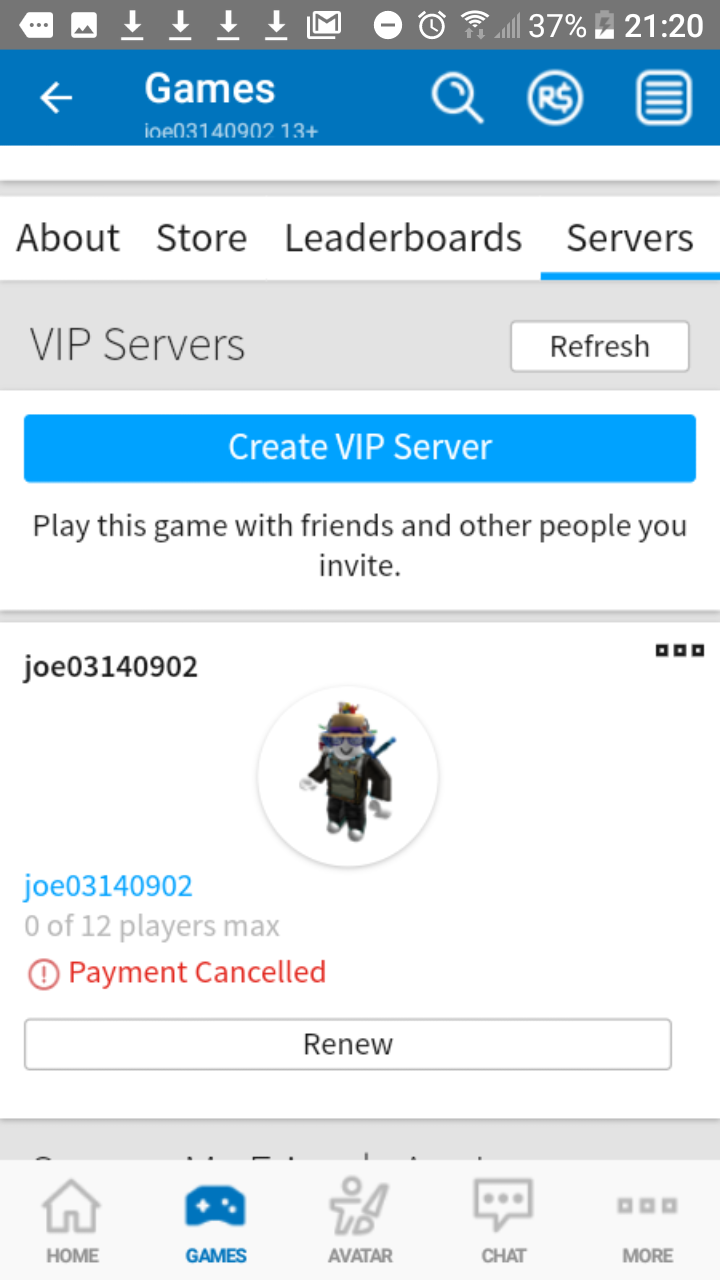Switch to the Store tab
Viewport: 720px width, 1280px height.
[202, 238]
